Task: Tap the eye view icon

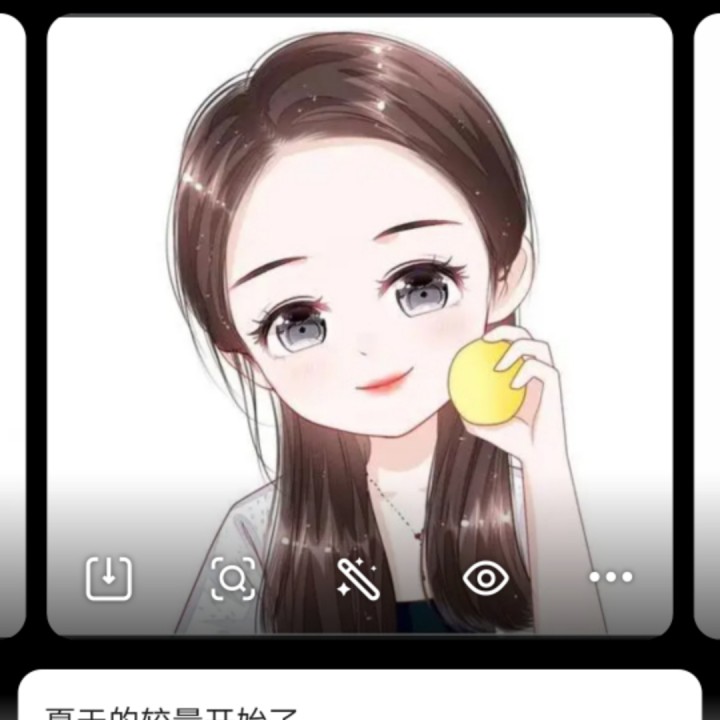Action: (486, 577)
